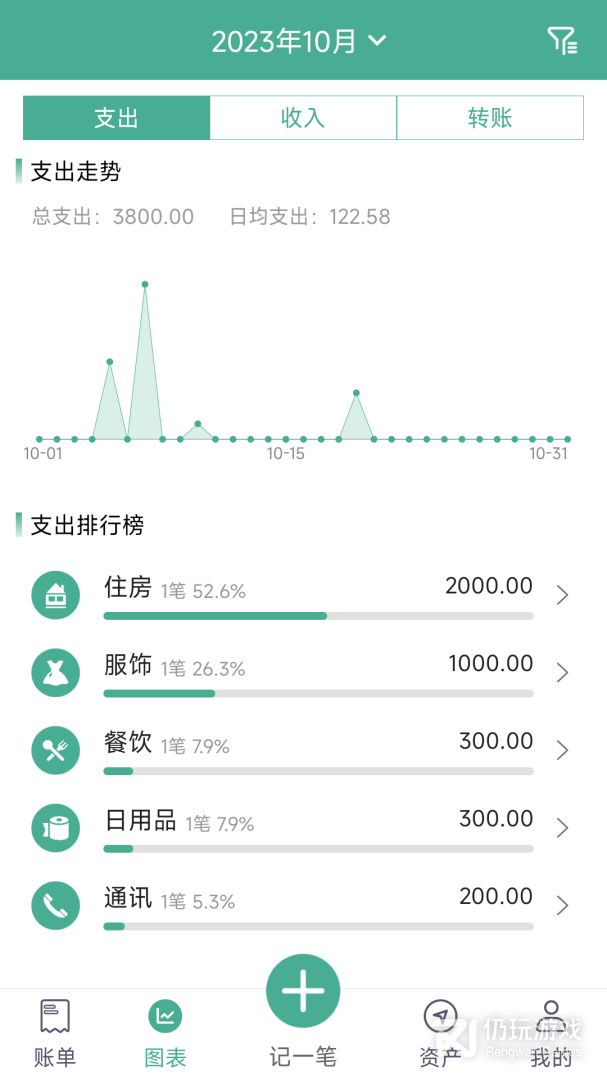Open the 服饰 expense category
The image size is (607, 1080).
(x=303, y=672)
